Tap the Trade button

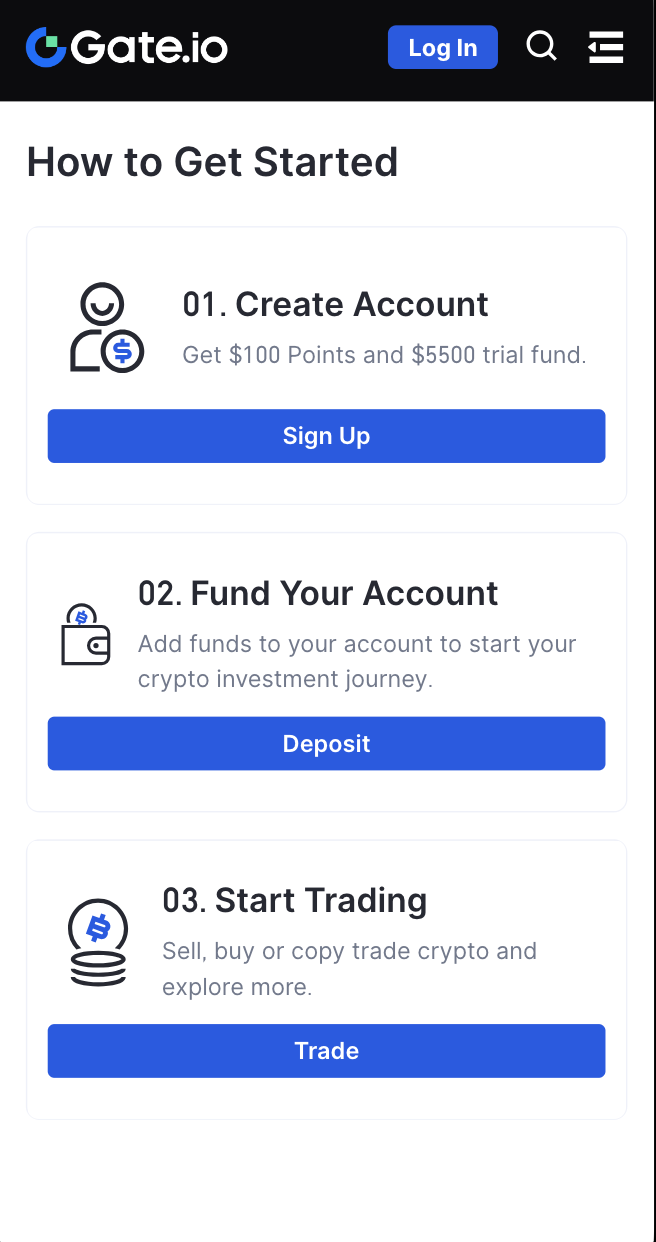click(x=326, y=1050)
